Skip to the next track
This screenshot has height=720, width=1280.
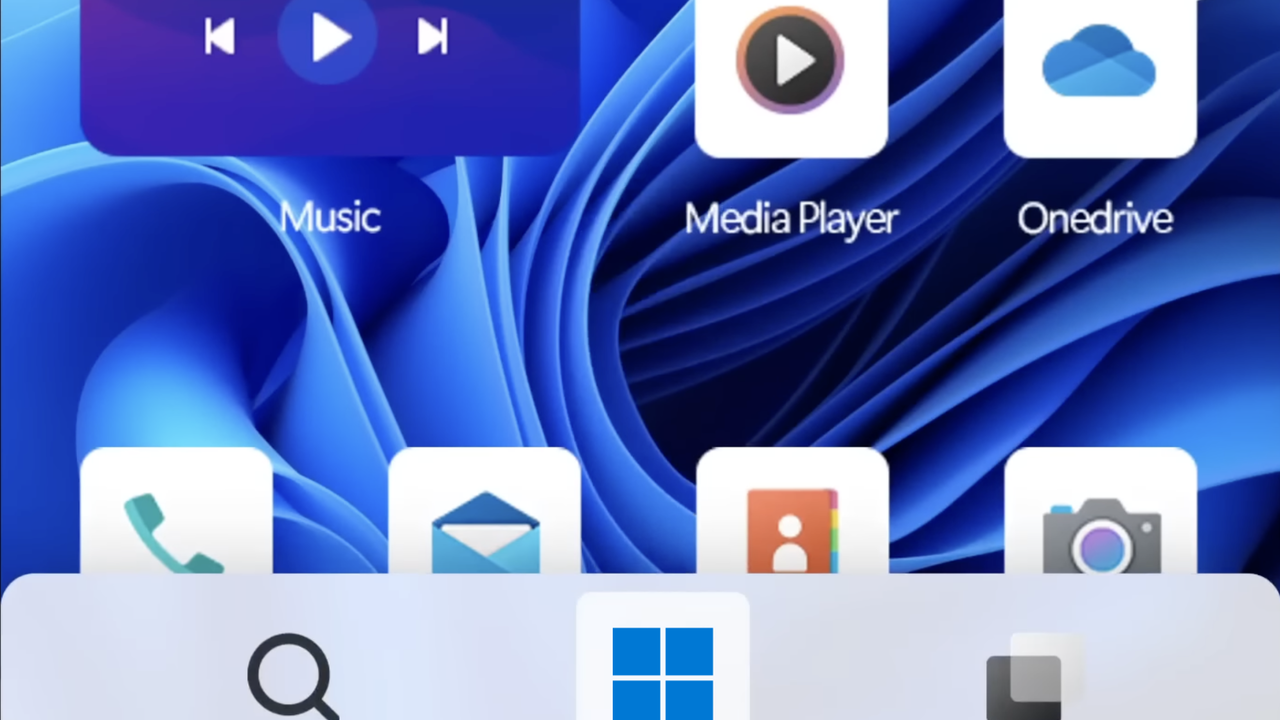432,38
